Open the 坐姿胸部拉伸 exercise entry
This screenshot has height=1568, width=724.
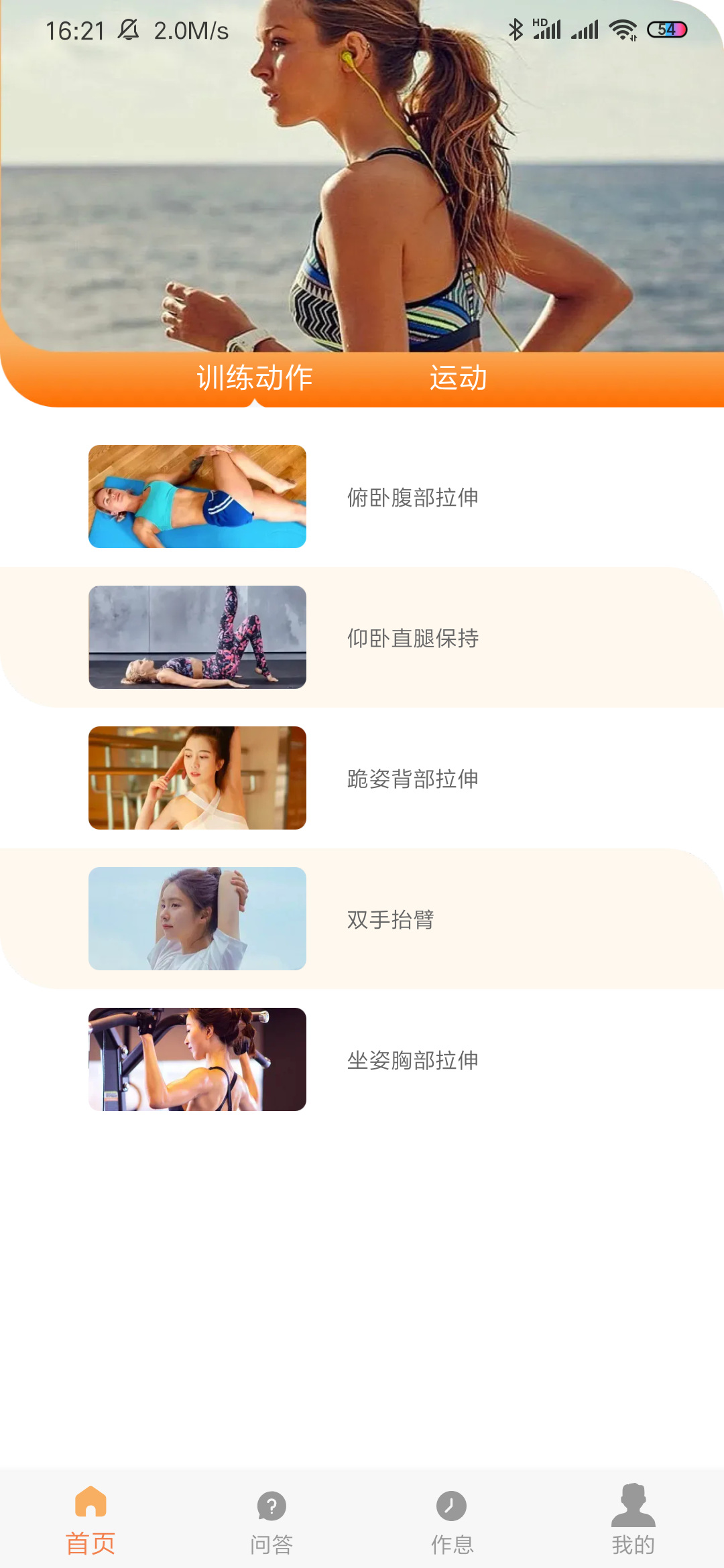coord(413,1061)
